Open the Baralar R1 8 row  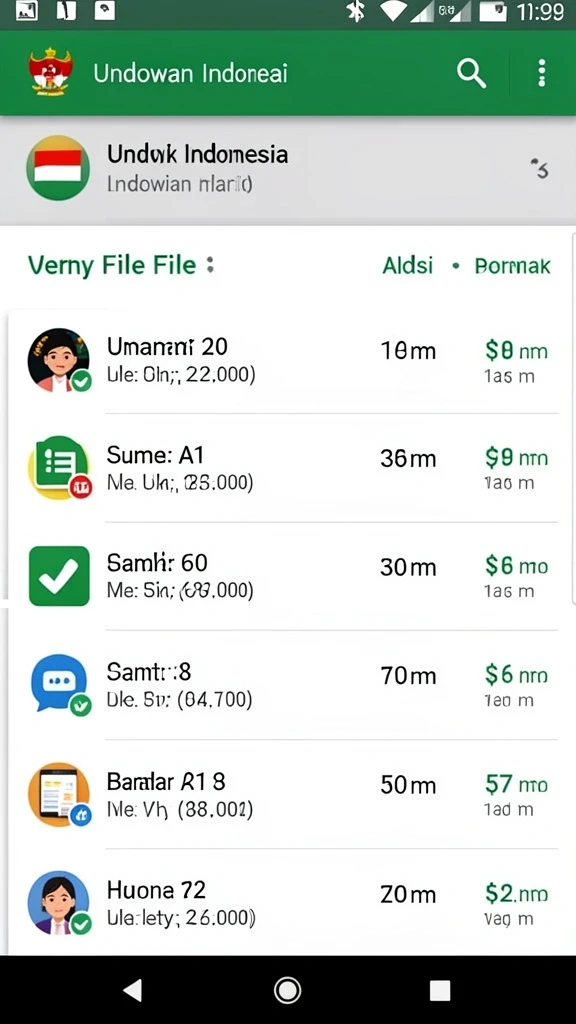(288, 795)
